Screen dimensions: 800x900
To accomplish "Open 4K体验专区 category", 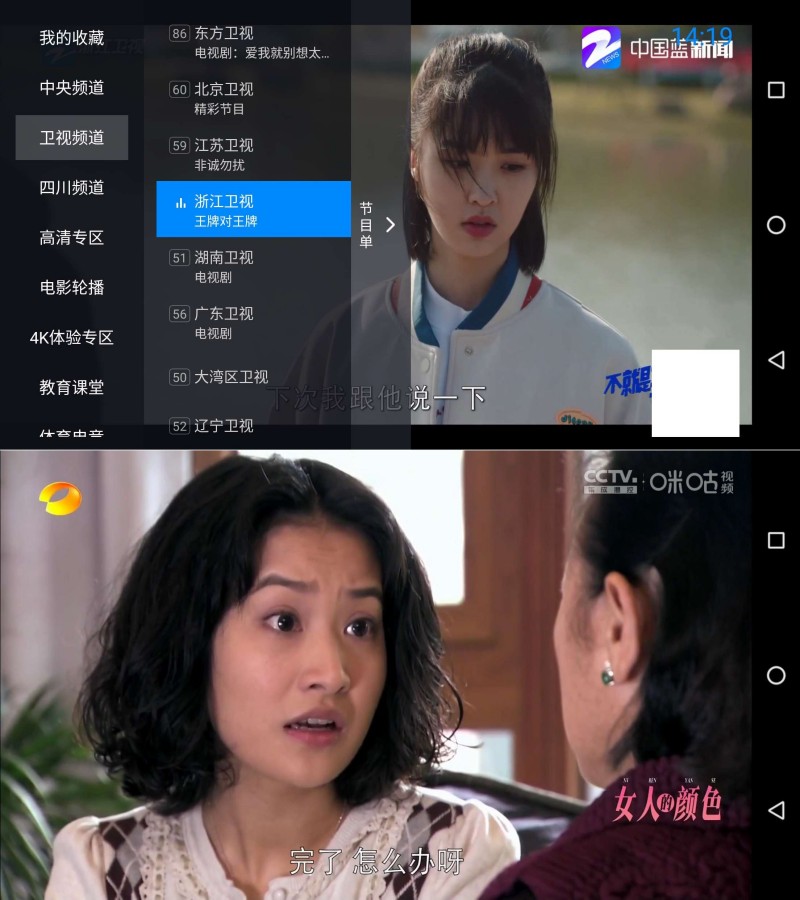I will click(71, 338).
